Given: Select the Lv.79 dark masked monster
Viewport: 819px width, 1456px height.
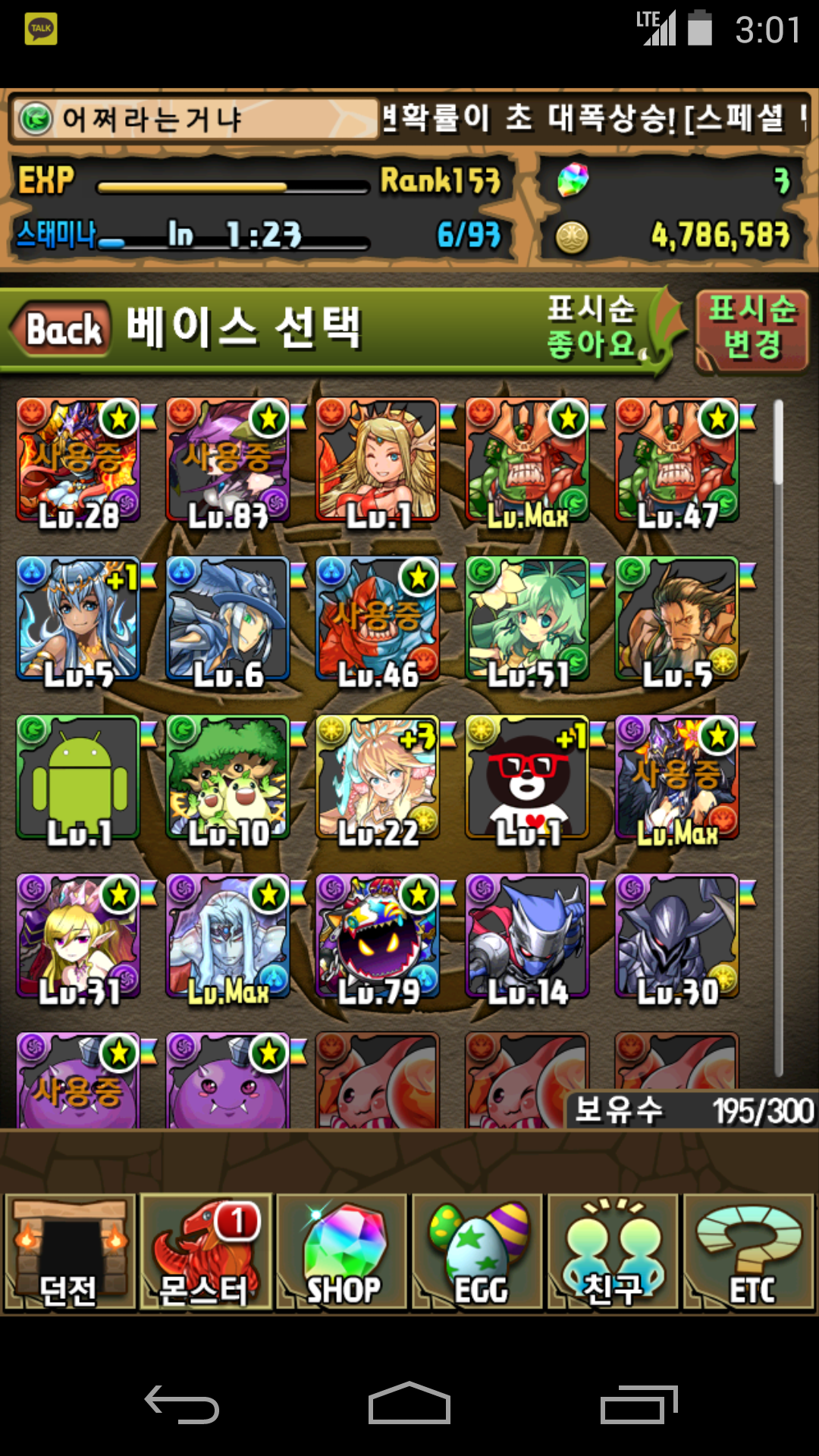Looking at the screenshot, I should [378, 936].
